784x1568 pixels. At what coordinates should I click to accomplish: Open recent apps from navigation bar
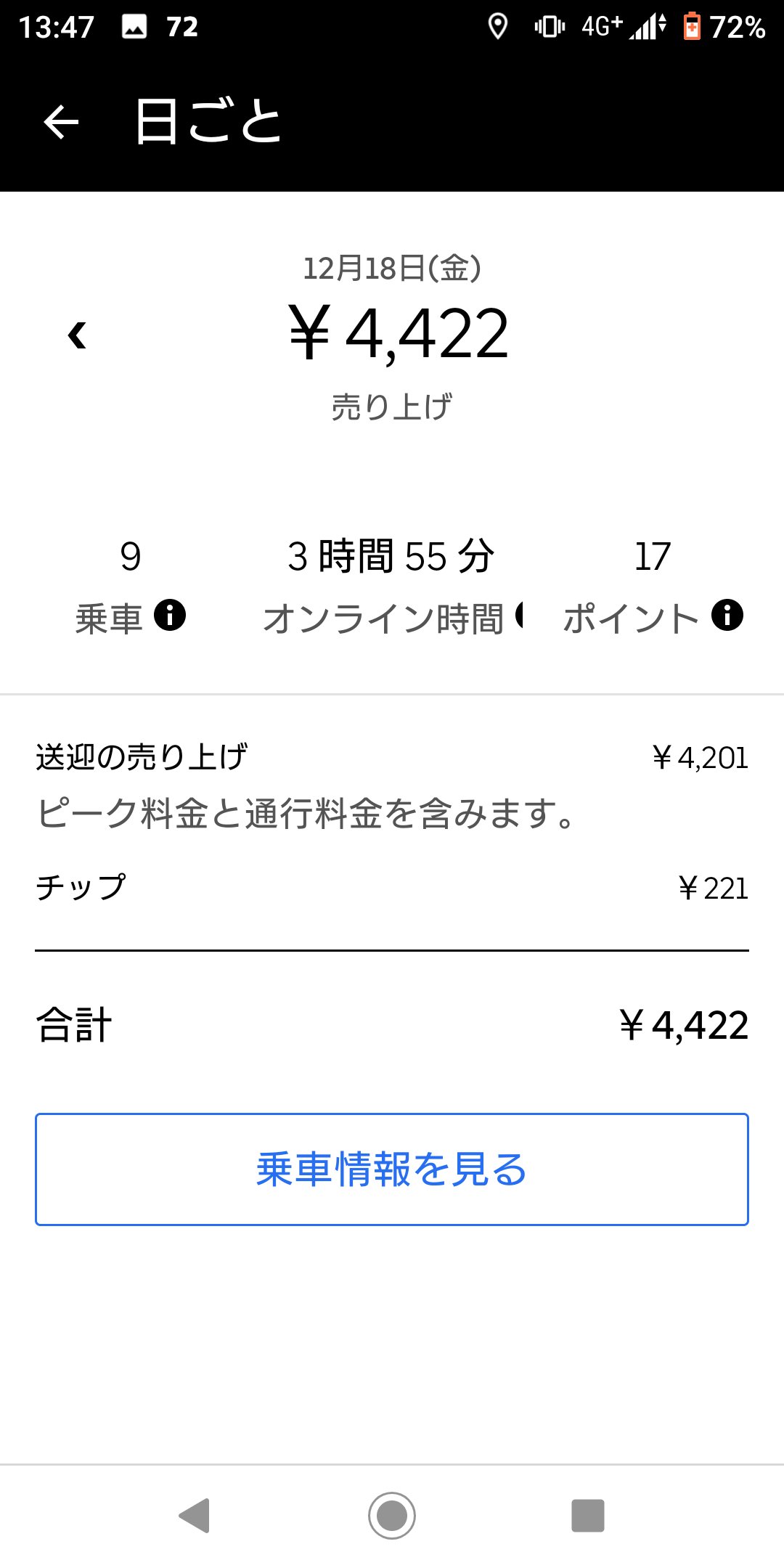588,1516
